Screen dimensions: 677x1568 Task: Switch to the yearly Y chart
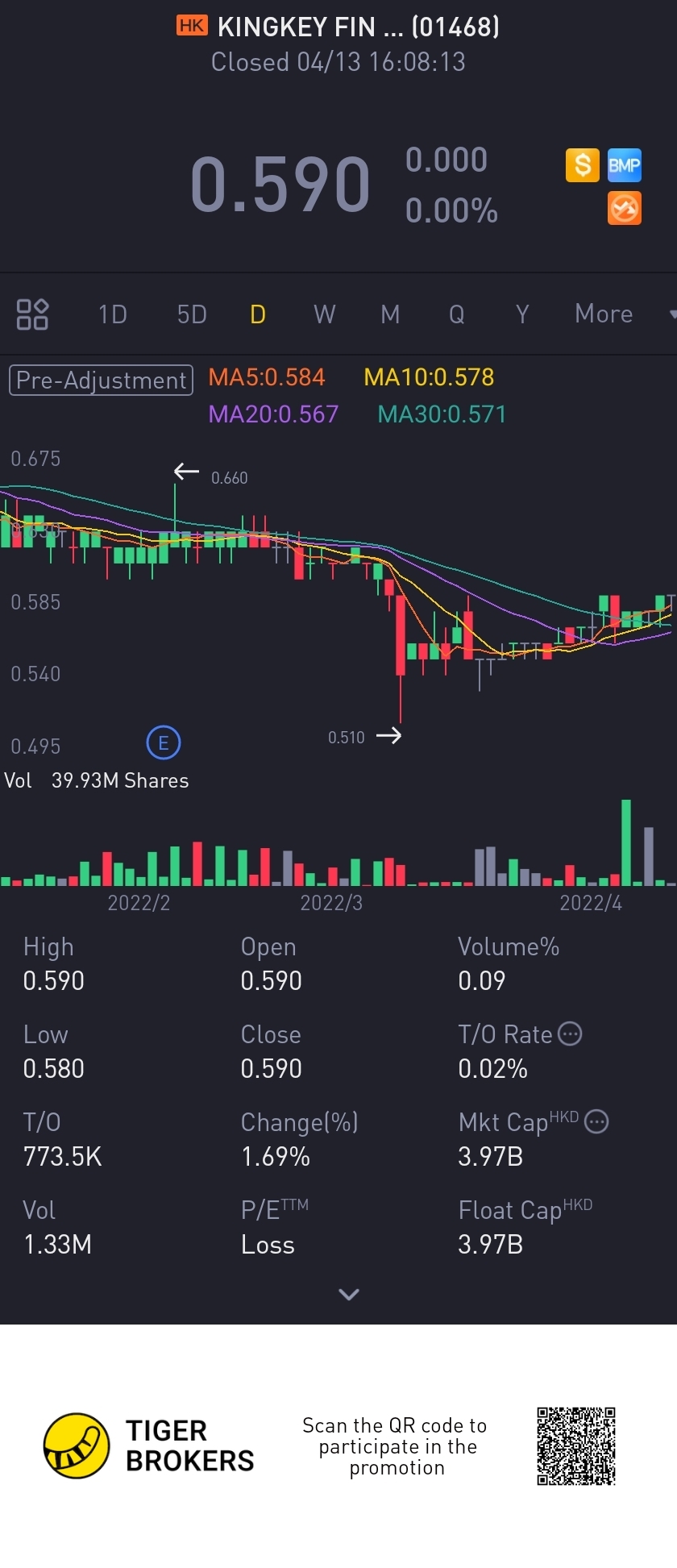522,314
